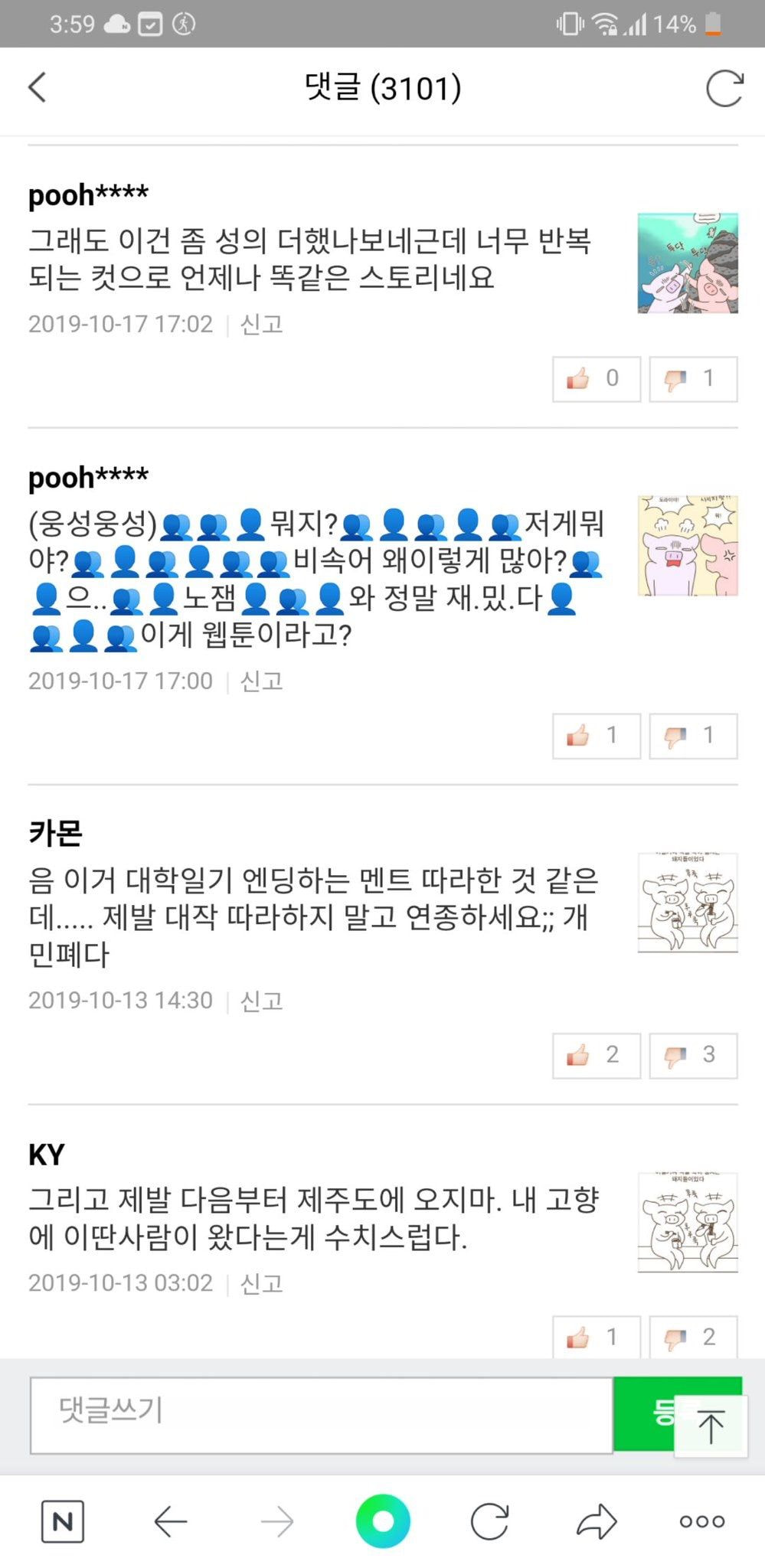Refresh the comments list in the header
The width and height of the screenshot is (765, 1568).
pos(724,88)
